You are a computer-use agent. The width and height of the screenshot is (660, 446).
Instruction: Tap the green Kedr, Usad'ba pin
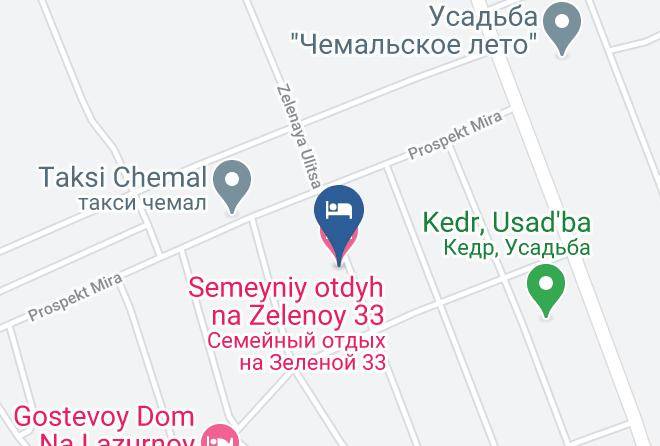pos(546,289)
